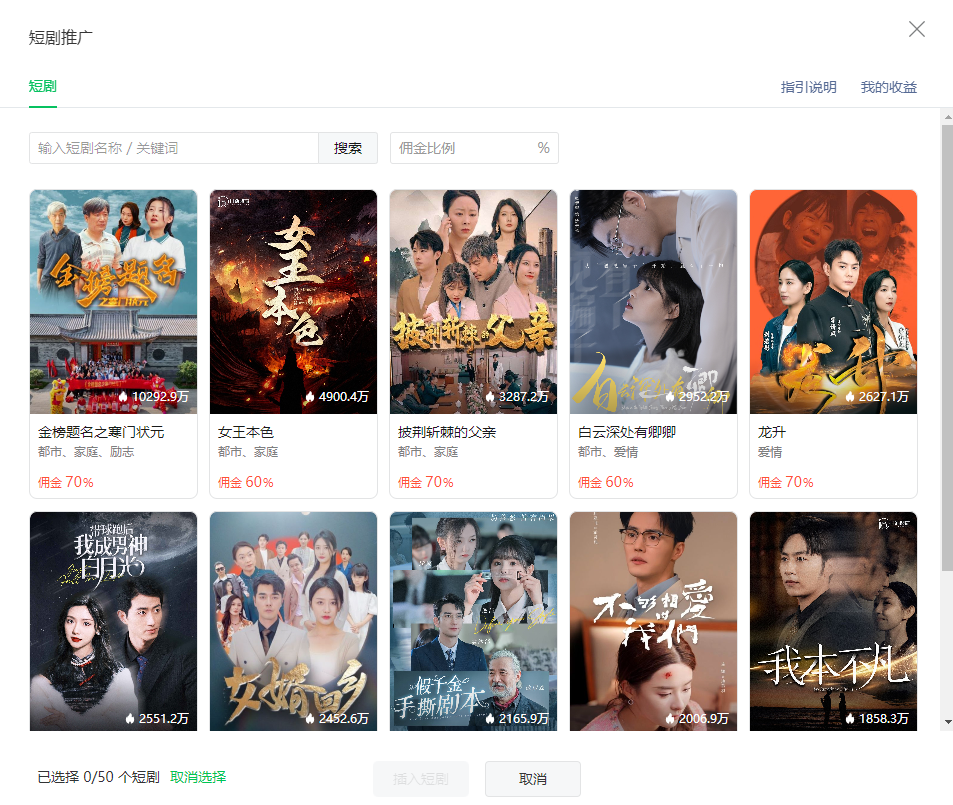This screenshot has height=805, width=953.
Task: Choose the 女婿回乡 poster card
Action: (x=293, y=620)
